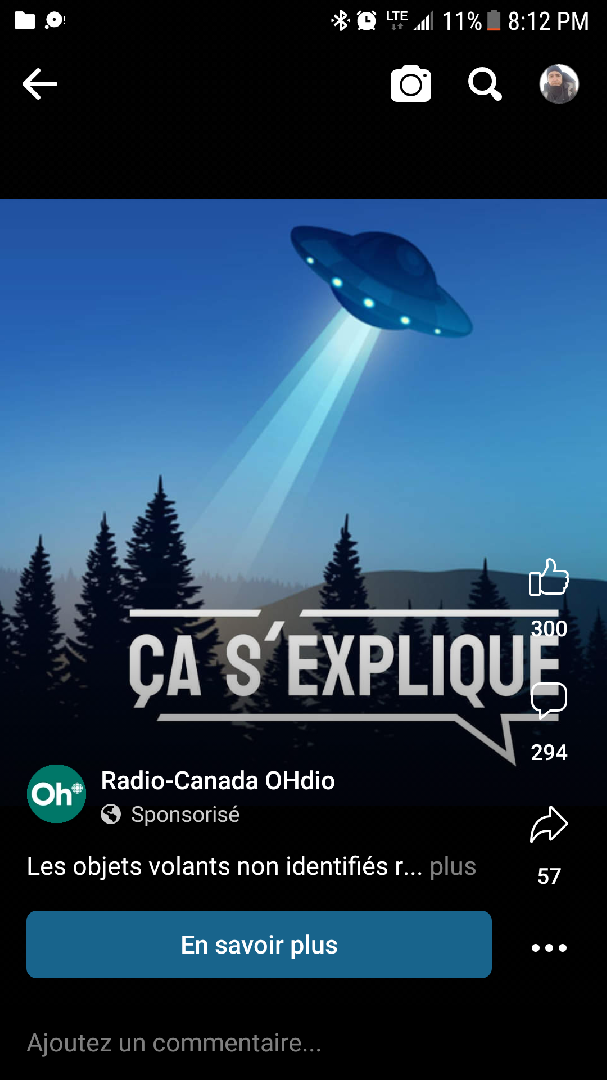Tap the En savoir plus button

click(x=259, y=945)
